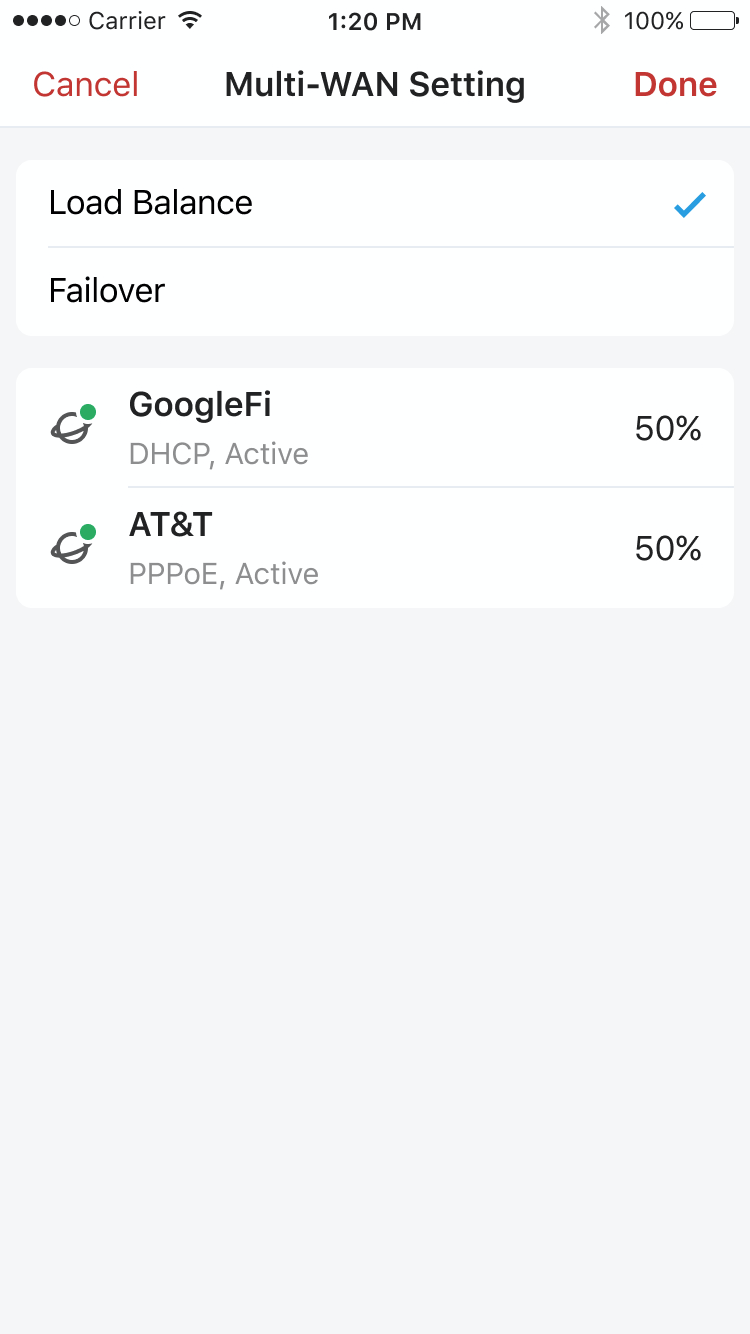Open the GoogleFi WAN row
Screen dimensions: 750x1334
coord(375,428)
